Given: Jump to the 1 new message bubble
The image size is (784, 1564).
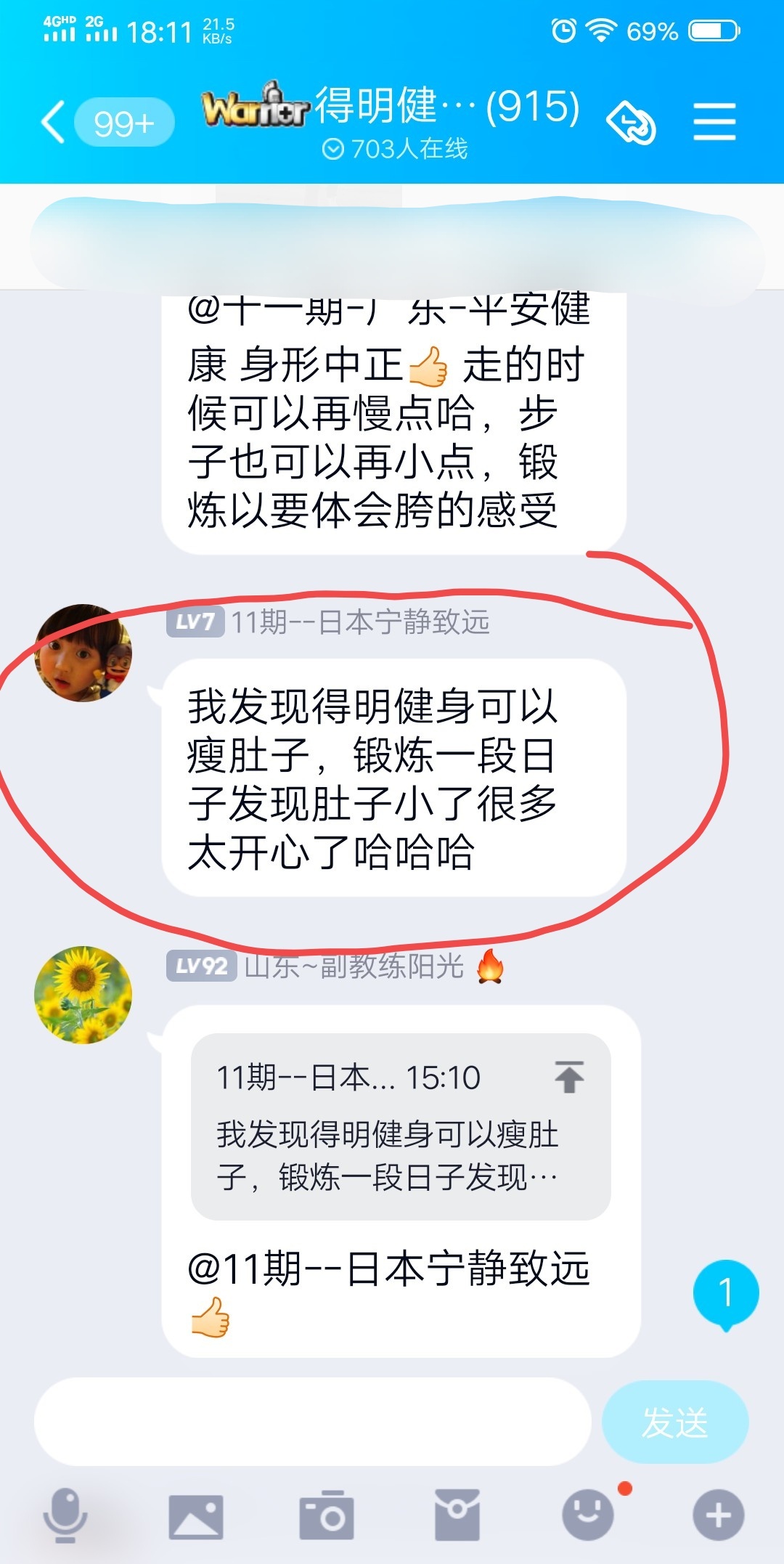Looking at the screenshot, I should [x=726, y=1294].
